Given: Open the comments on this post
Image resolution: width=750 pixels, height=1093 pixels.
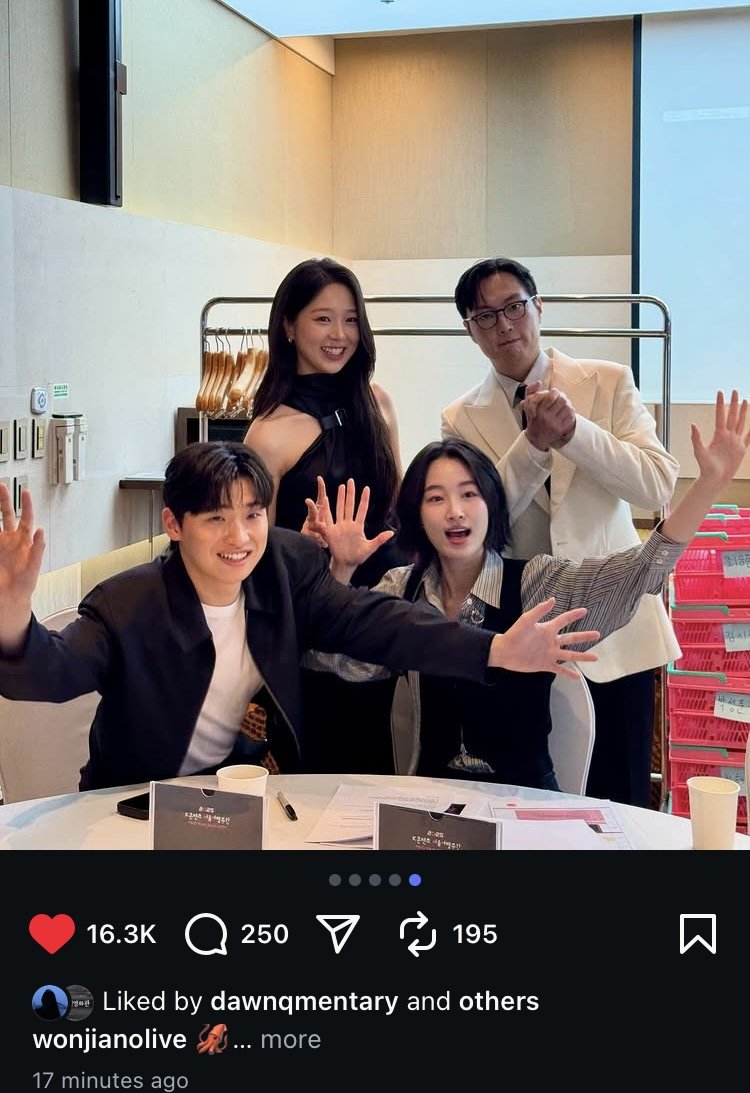Looking at the screenshot, I should (207, 934).
